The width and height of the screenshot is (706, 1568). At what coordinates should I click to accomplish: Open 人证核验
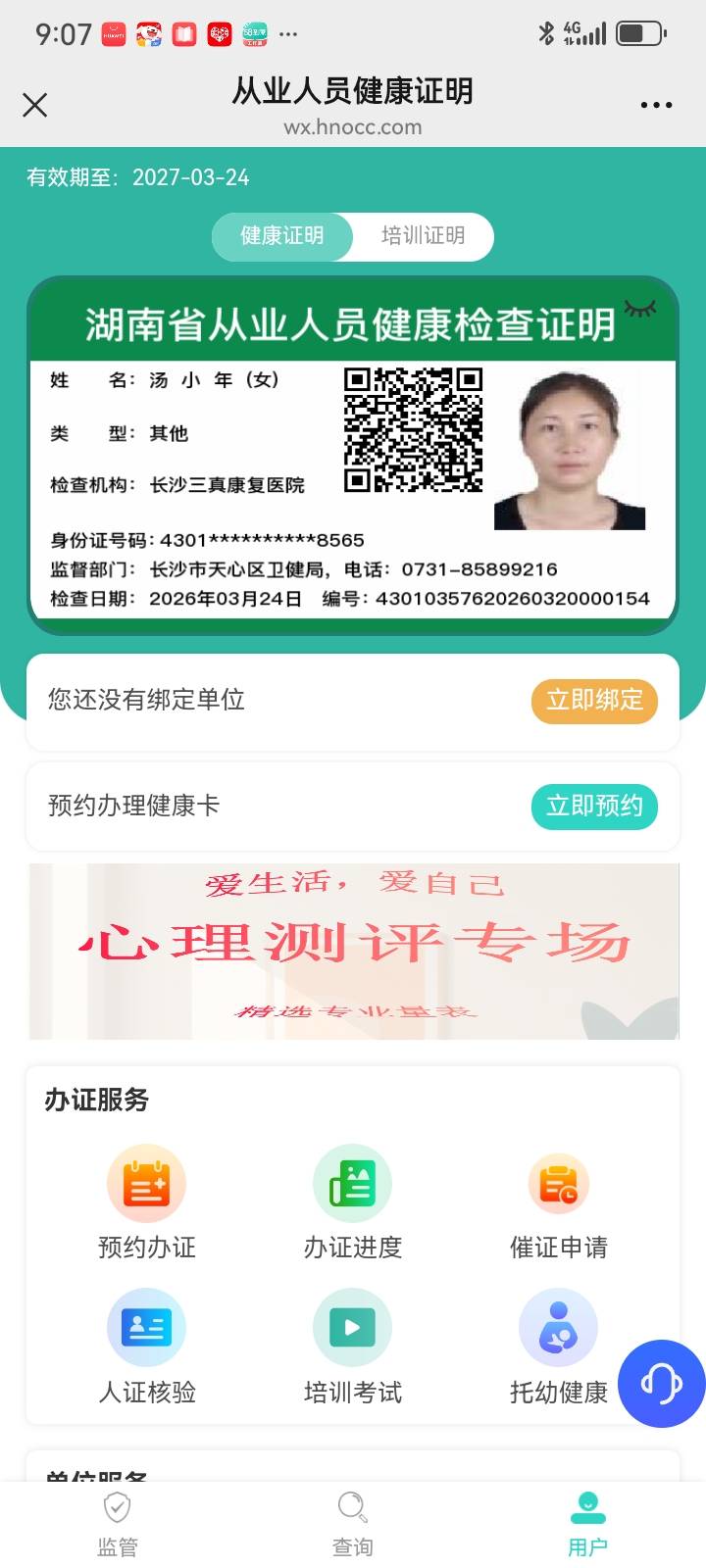(x=147, y=1347)
